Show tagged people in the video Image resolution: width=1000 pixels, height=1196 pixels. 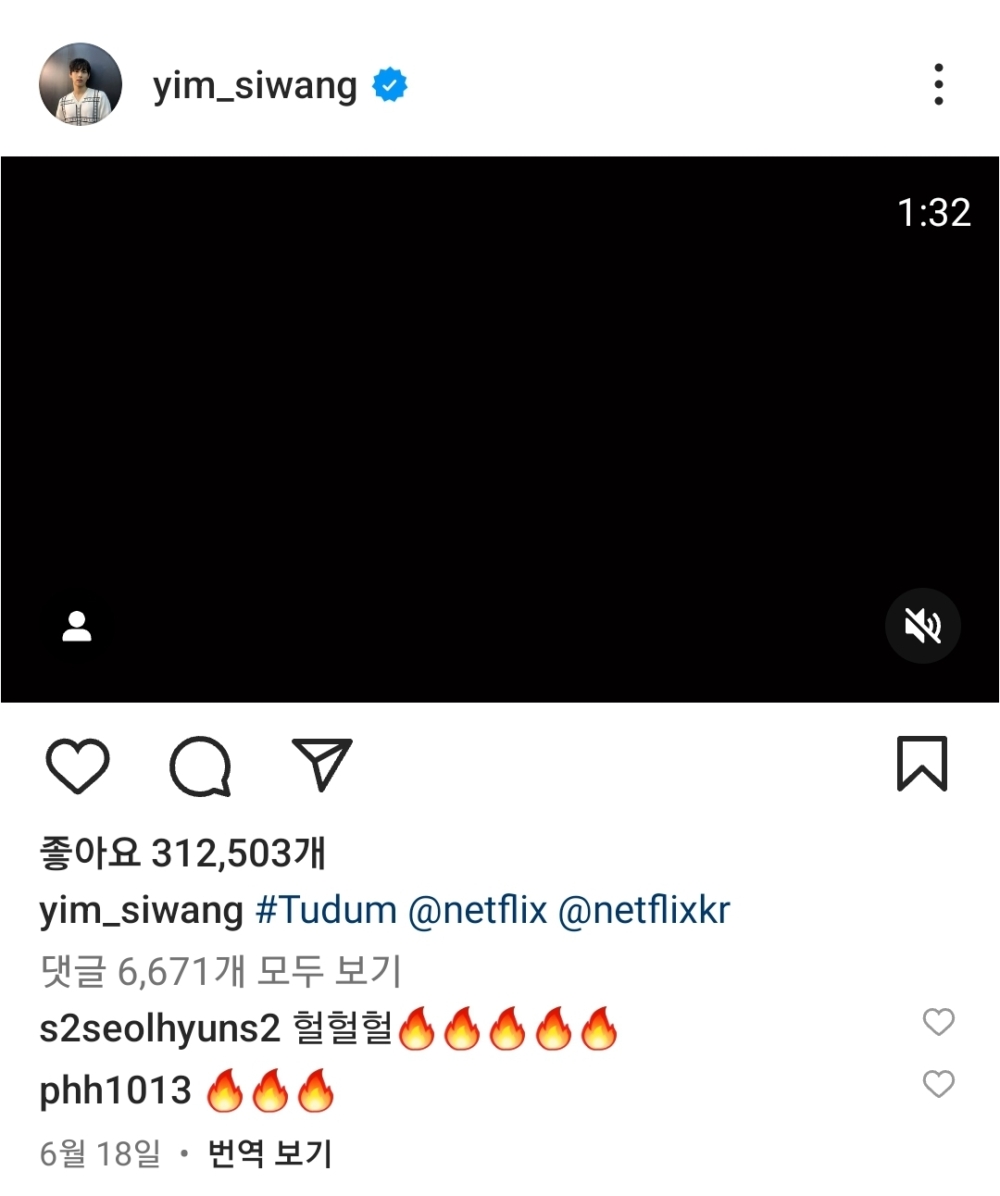(x=77, y=626)
